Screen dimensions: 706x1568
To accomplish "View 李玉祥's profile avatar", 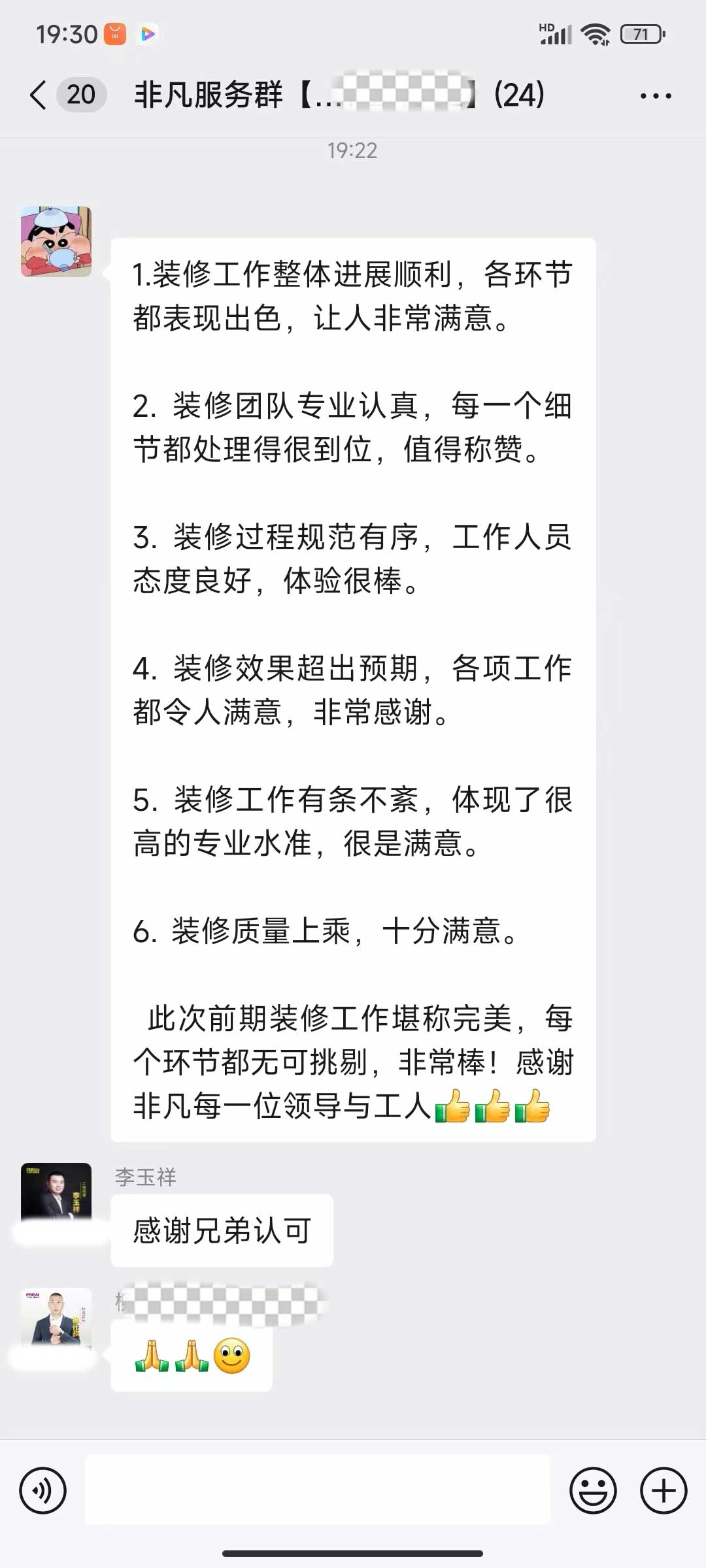I will [x=56, y=1192].
